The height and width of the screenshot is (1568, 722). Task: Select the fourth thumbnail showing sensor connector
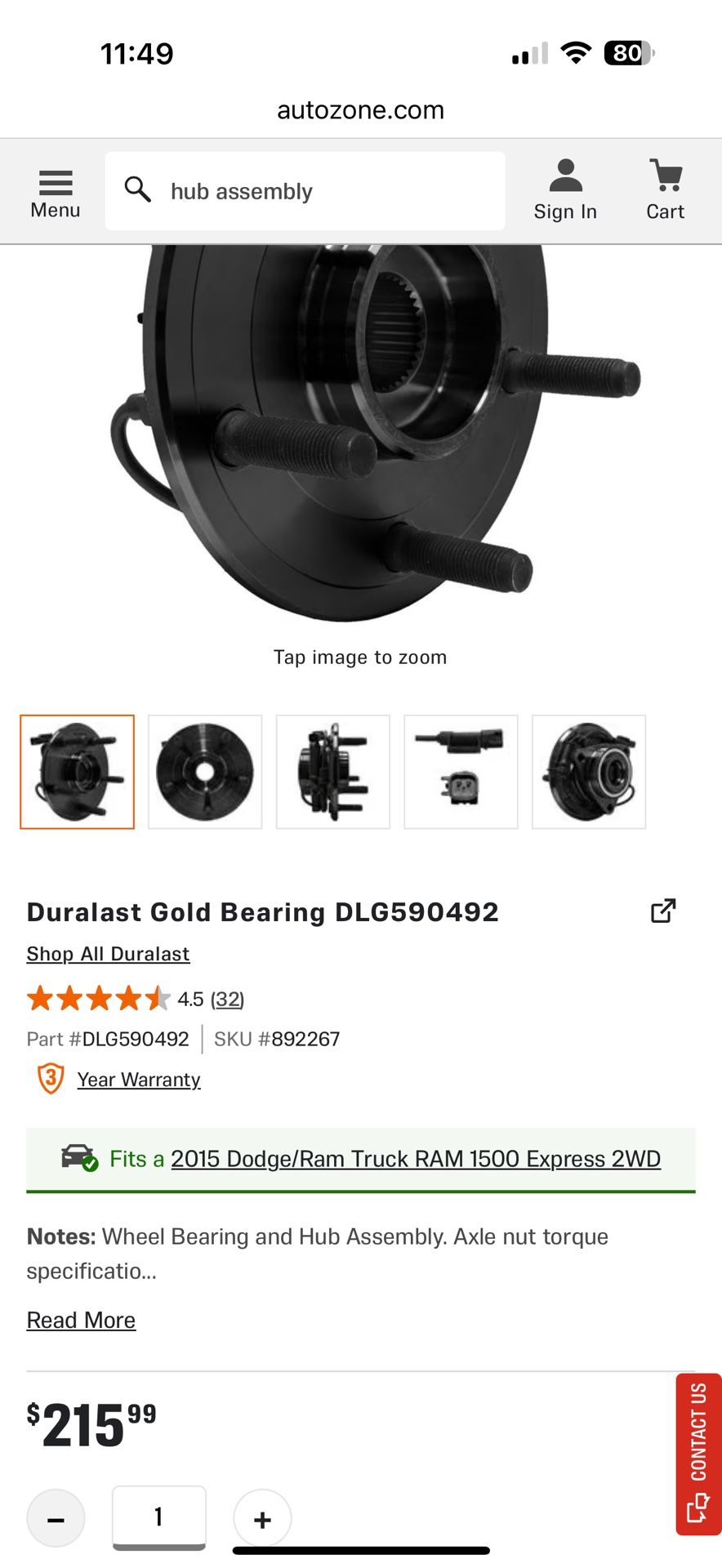coord(461,772)
